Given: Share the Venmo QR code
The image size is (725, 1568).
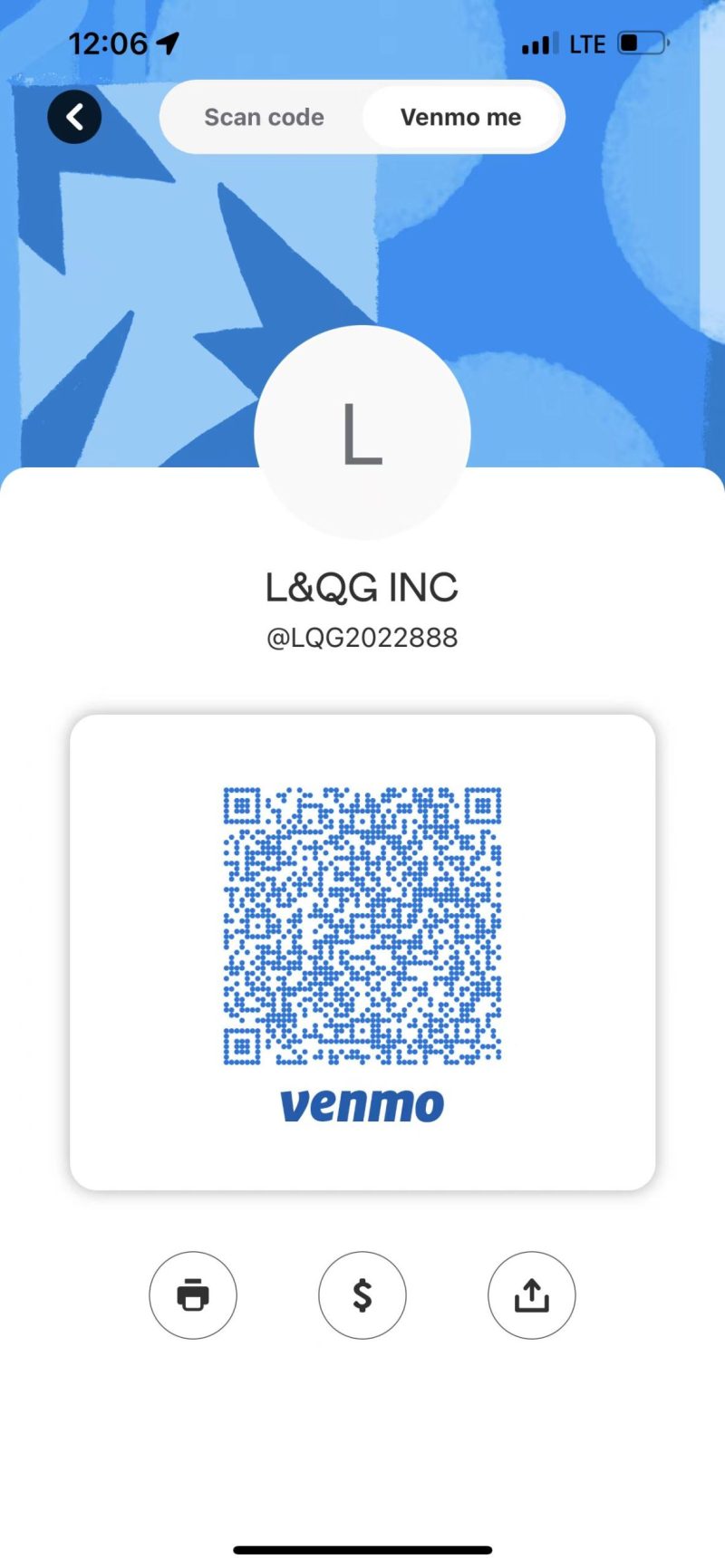Looking at the screenshot, I should tap(532, 1294).
